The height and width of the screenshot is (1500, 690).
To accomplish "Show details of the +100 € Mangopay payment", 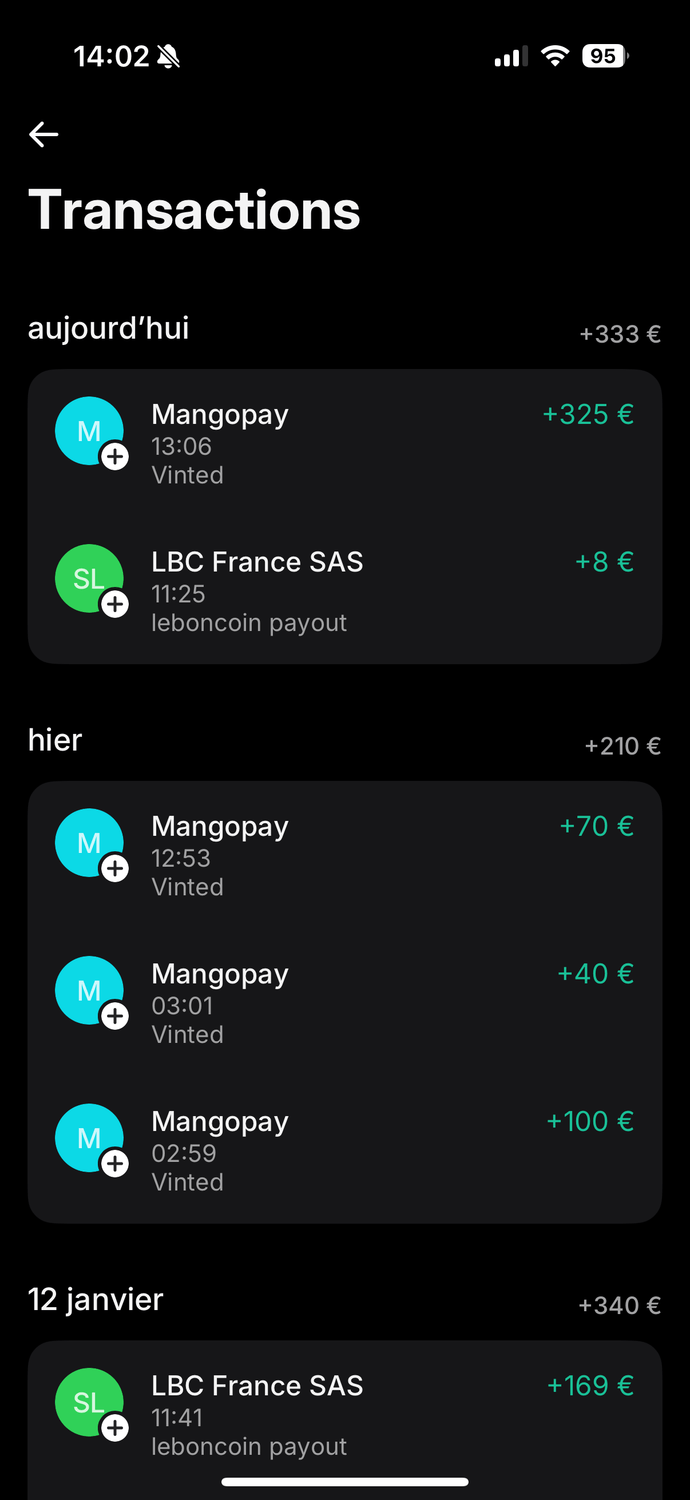I will 344,1150.
